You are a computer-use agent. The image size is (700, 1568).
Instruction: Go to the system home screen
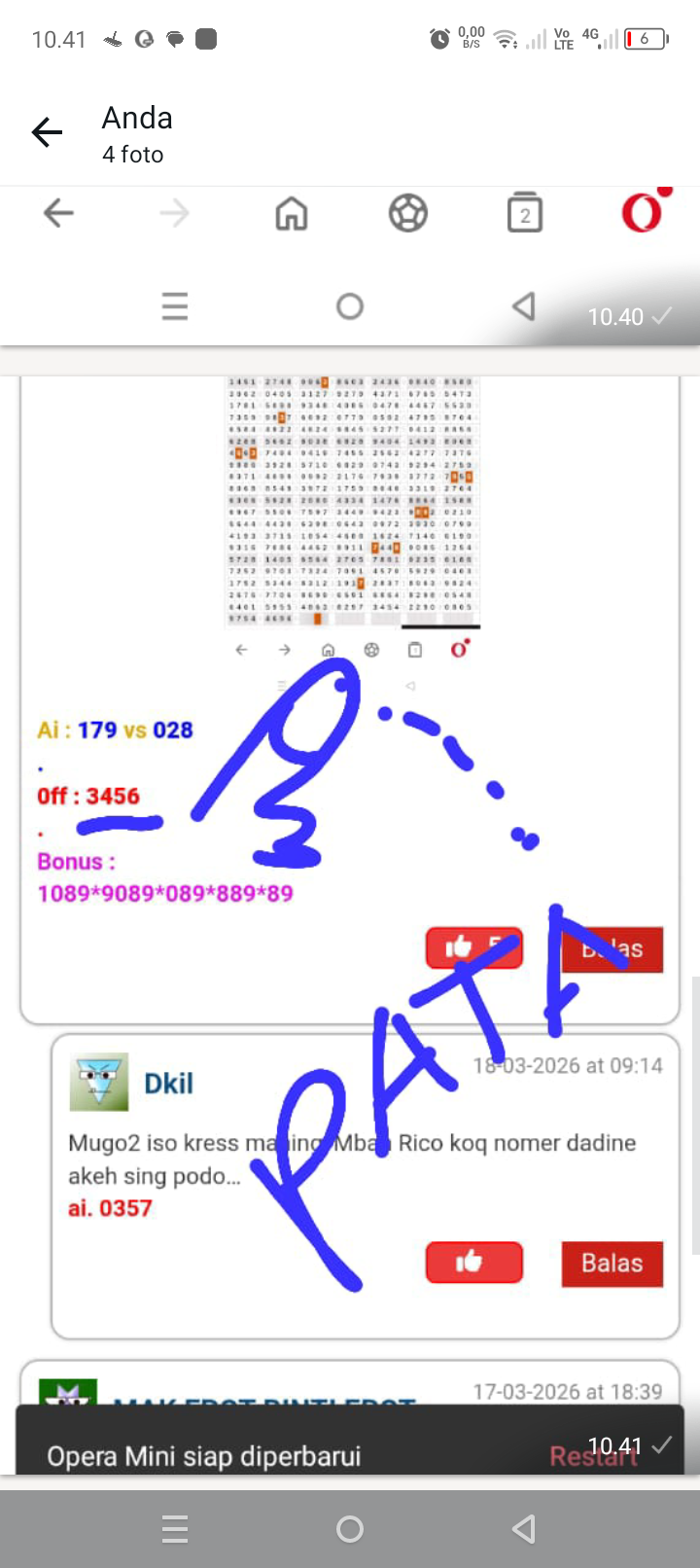click(x=350, y=1529)
